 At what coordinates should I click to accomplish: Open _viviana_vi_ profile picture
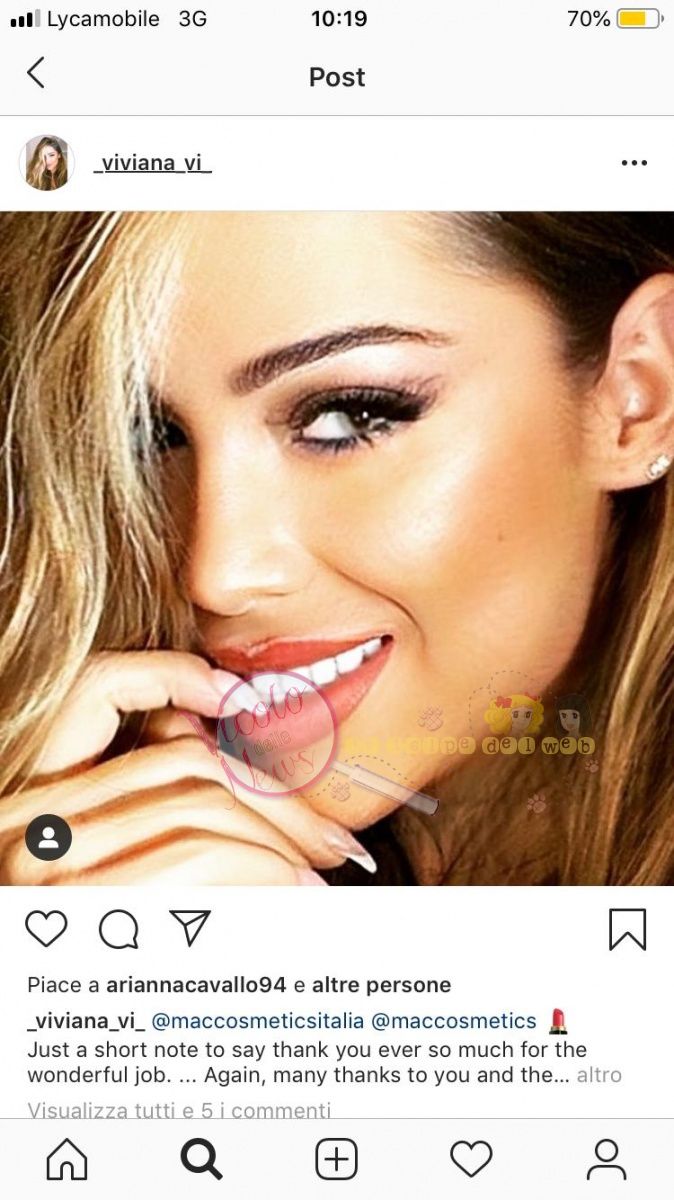click(x=46, y=163)
